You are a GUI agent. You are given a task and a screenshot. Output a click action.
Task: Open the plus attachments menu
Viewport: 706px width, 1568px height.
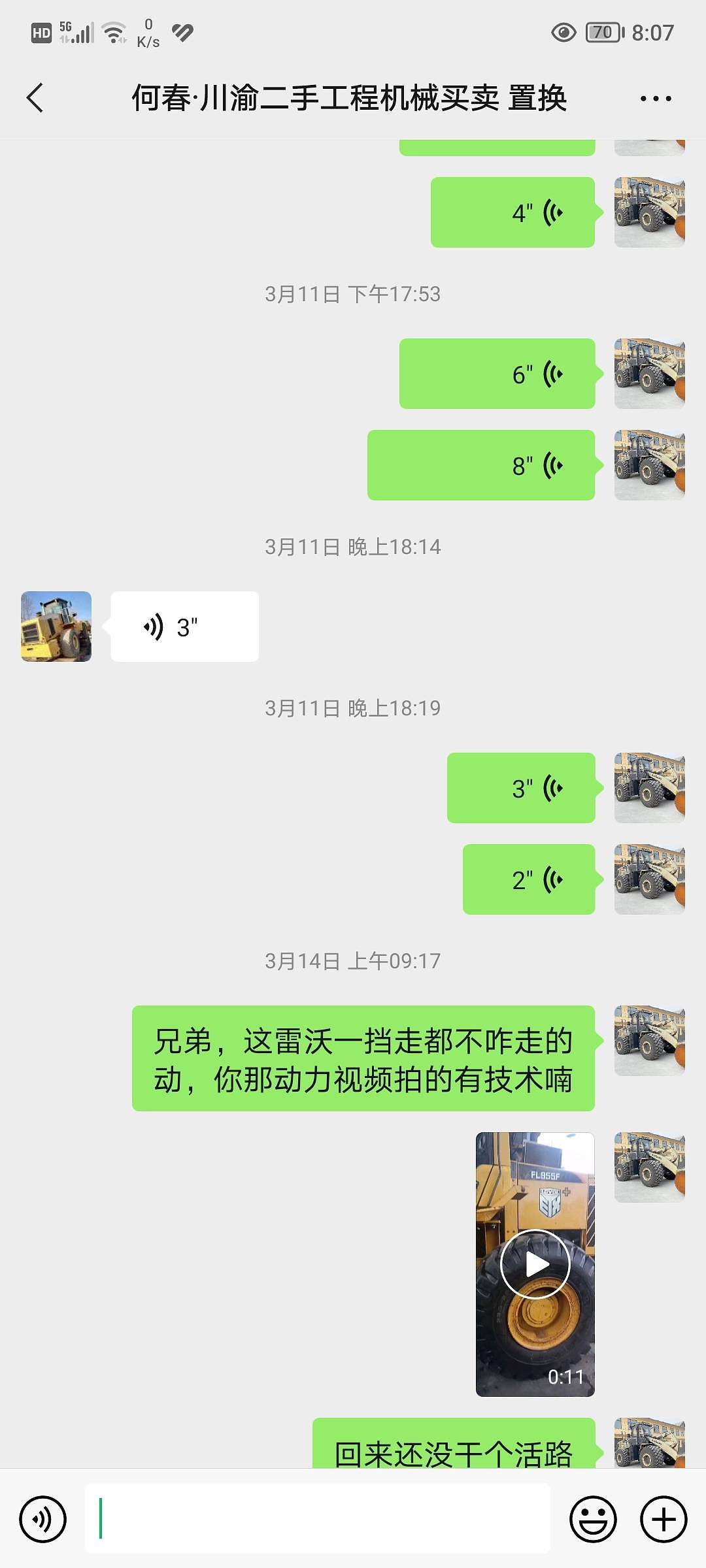click(664, 1519)
